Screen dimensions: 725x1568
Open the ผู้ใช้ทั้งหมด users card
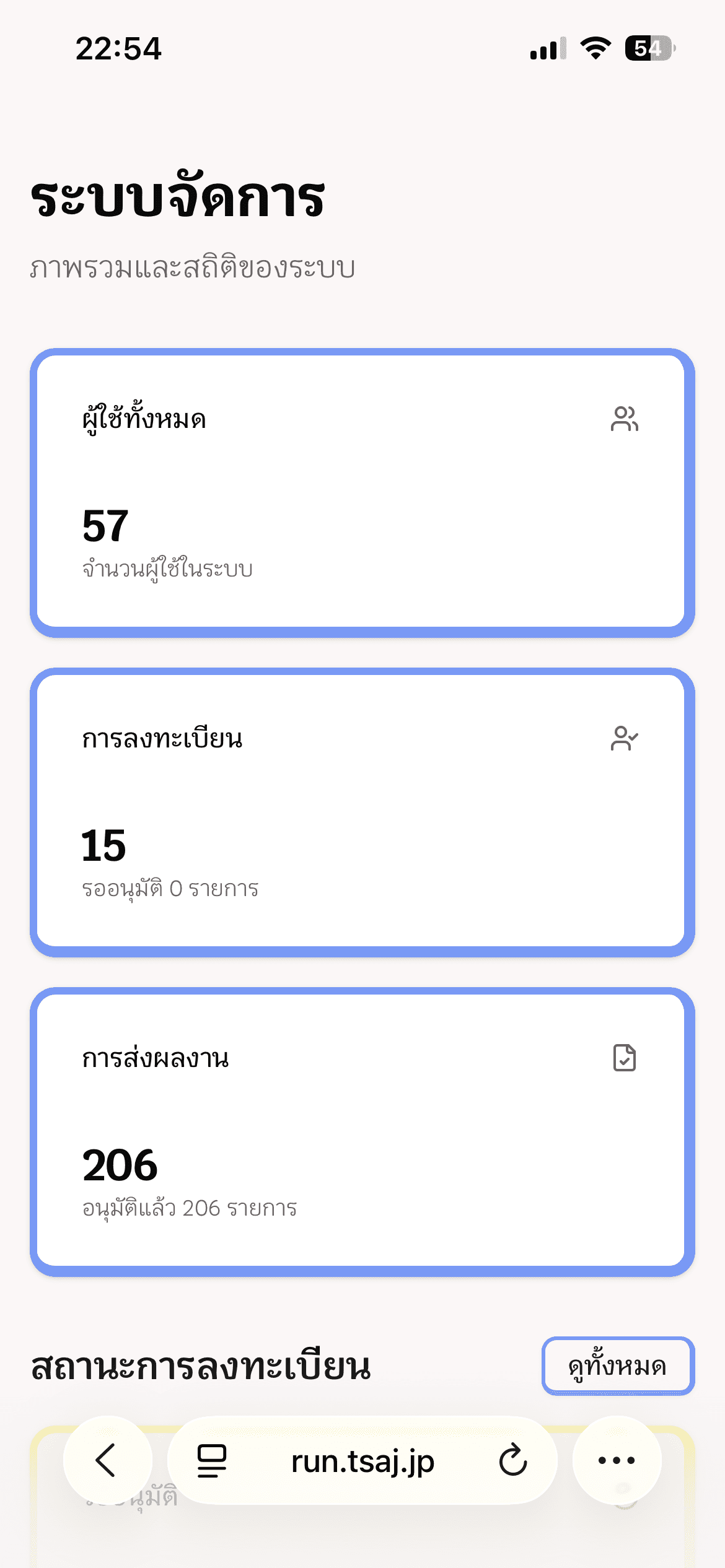[x=362, y=493]
